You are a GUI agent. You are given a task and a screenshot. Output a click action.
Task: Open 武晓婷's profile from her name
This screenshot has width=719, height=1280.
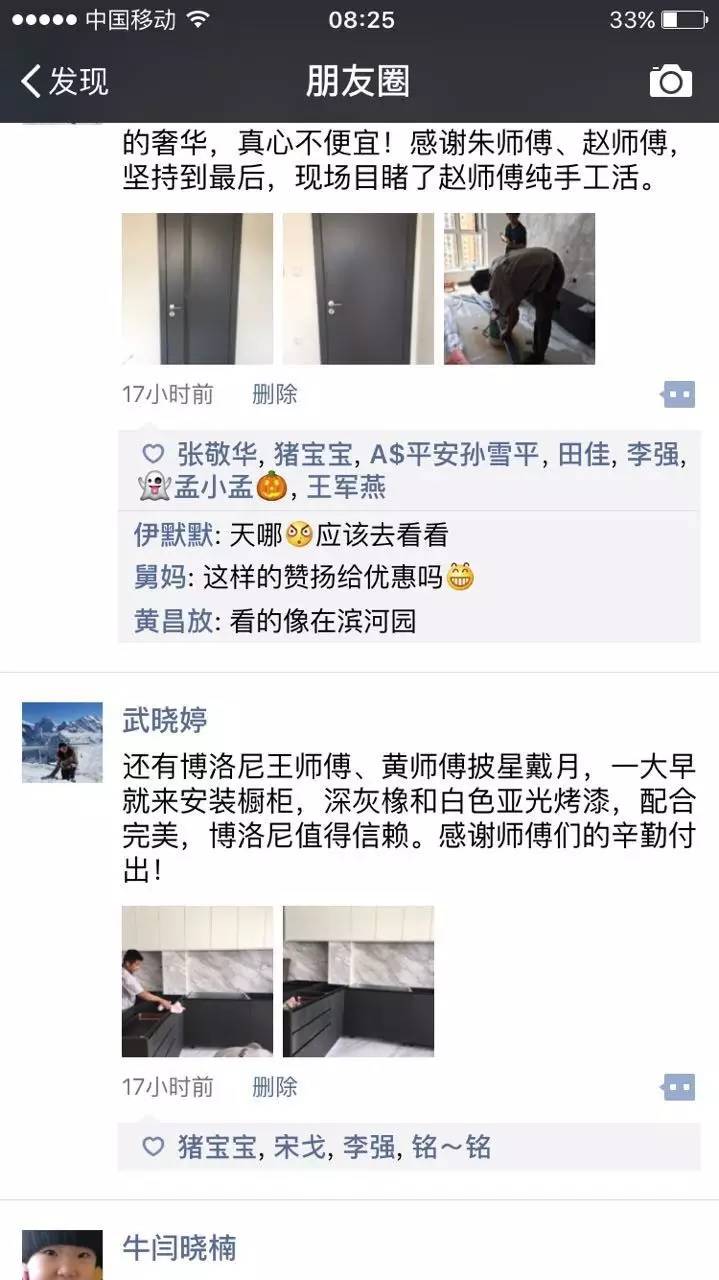[165, 719]
